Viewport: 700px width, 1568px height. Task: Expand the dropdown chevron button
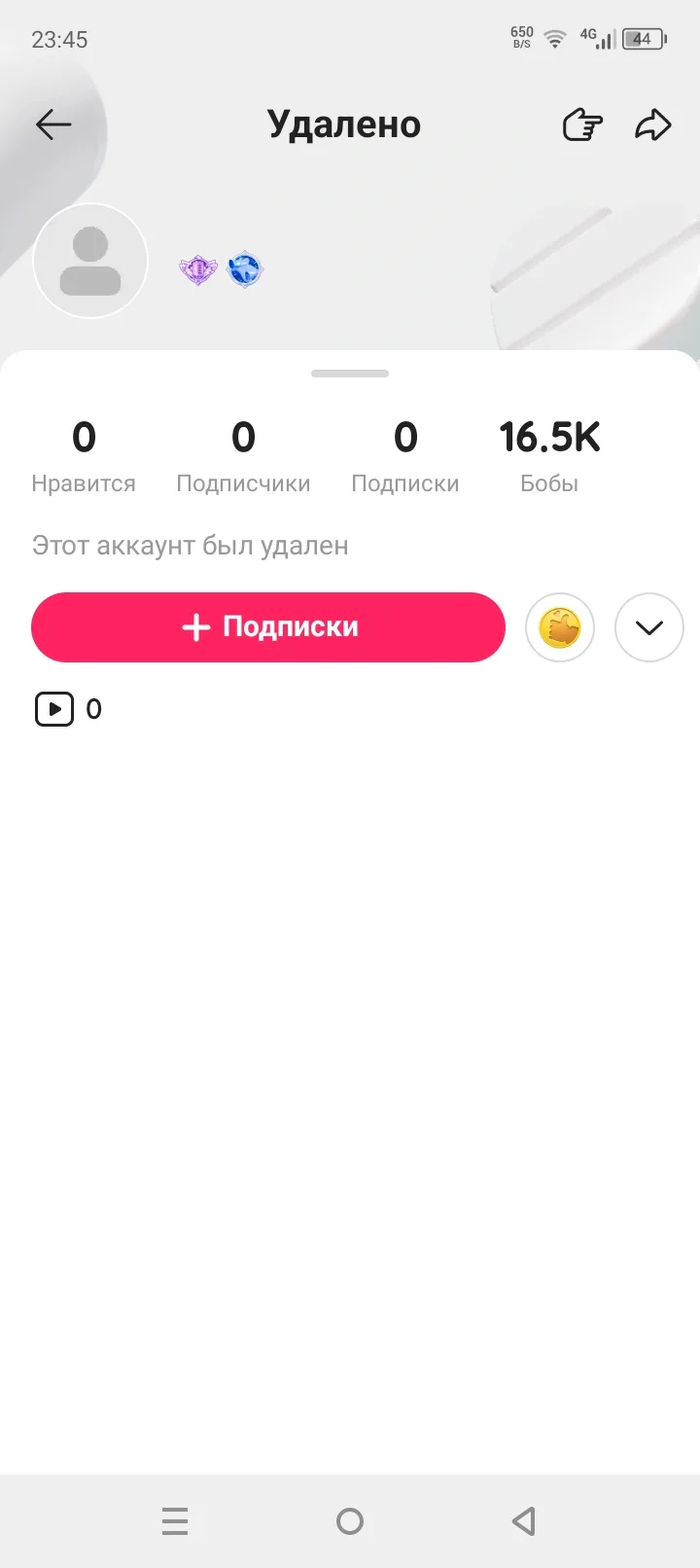(649, 627)
